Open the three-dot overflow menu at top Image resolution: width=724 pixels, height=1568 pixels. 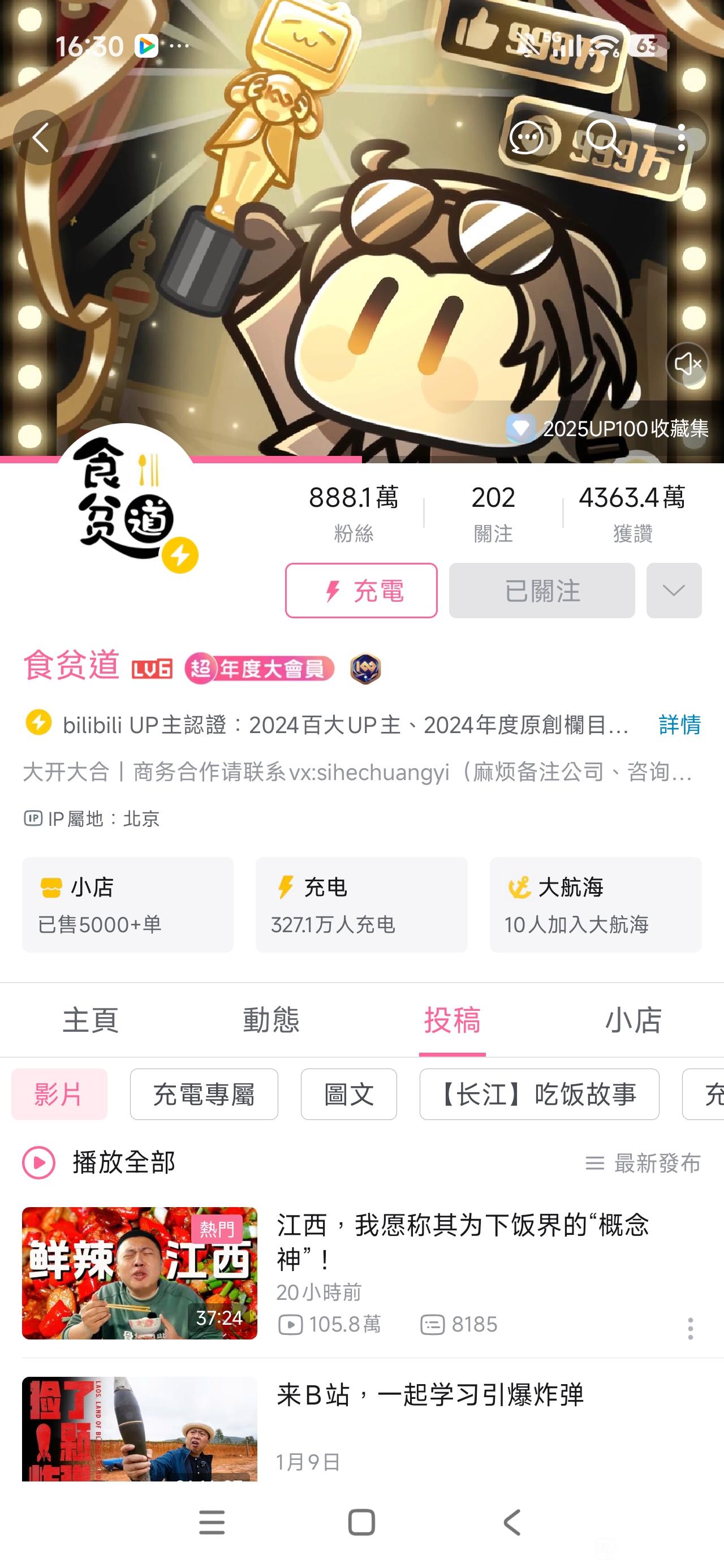click(x=682, y=137)
